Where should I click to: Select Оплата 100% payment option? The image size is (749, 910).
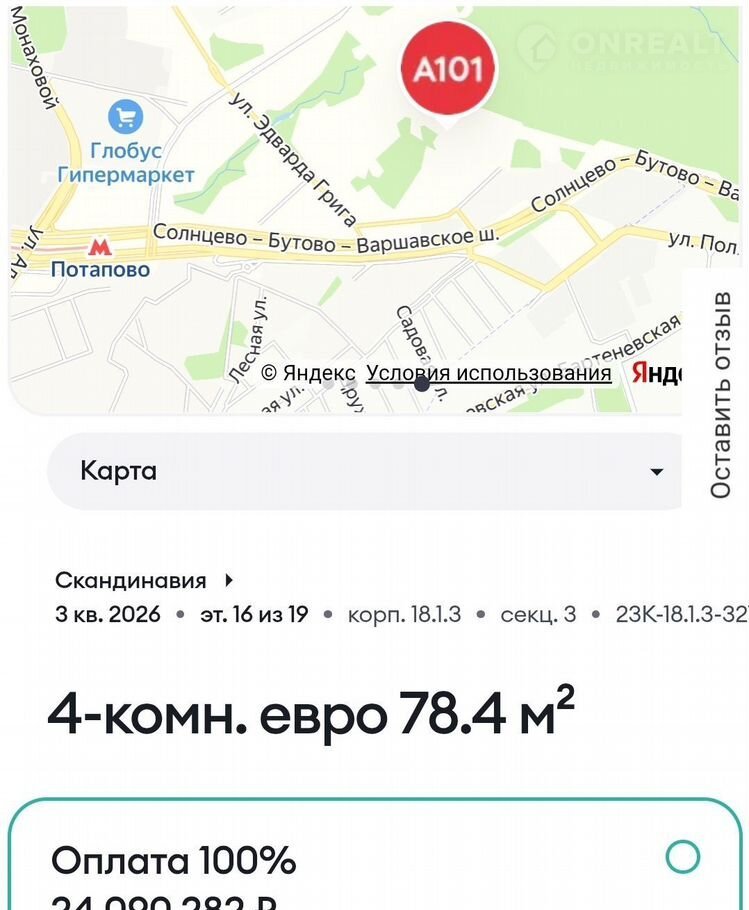click(x=683, y=856)
